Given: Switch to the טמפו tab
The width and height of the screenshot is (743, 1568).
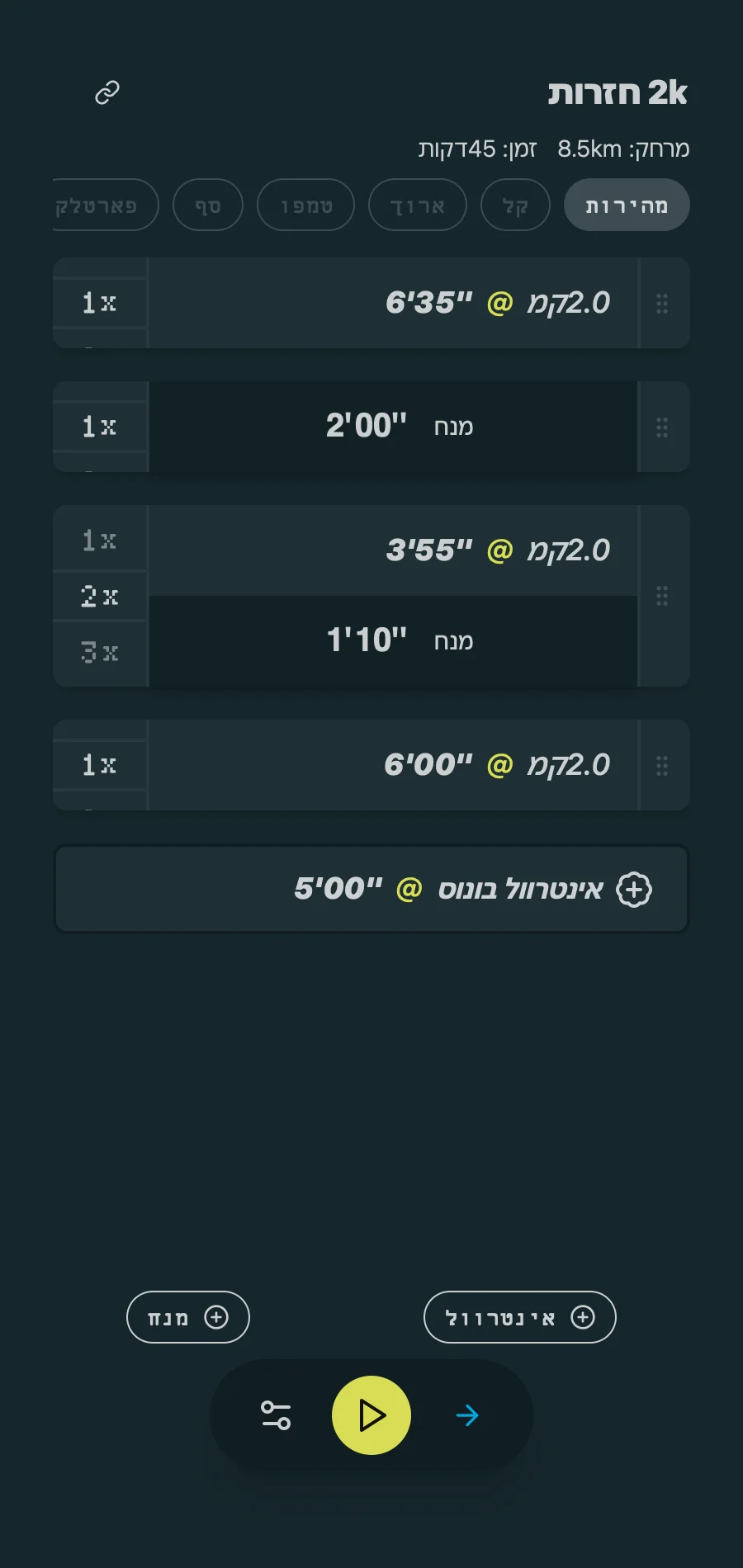Looking at the screenshot, I should 305,205.
